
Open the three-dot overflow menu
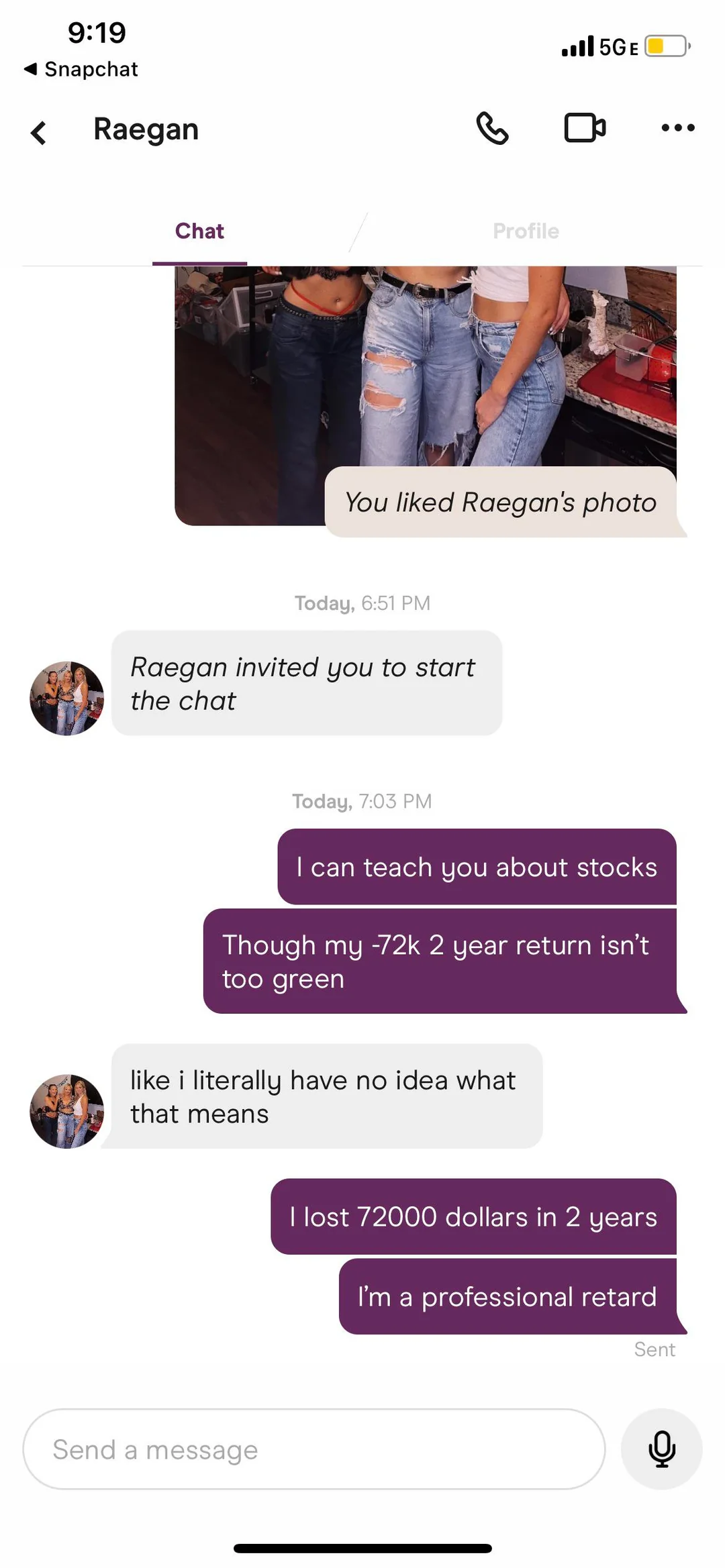(677, 127)
